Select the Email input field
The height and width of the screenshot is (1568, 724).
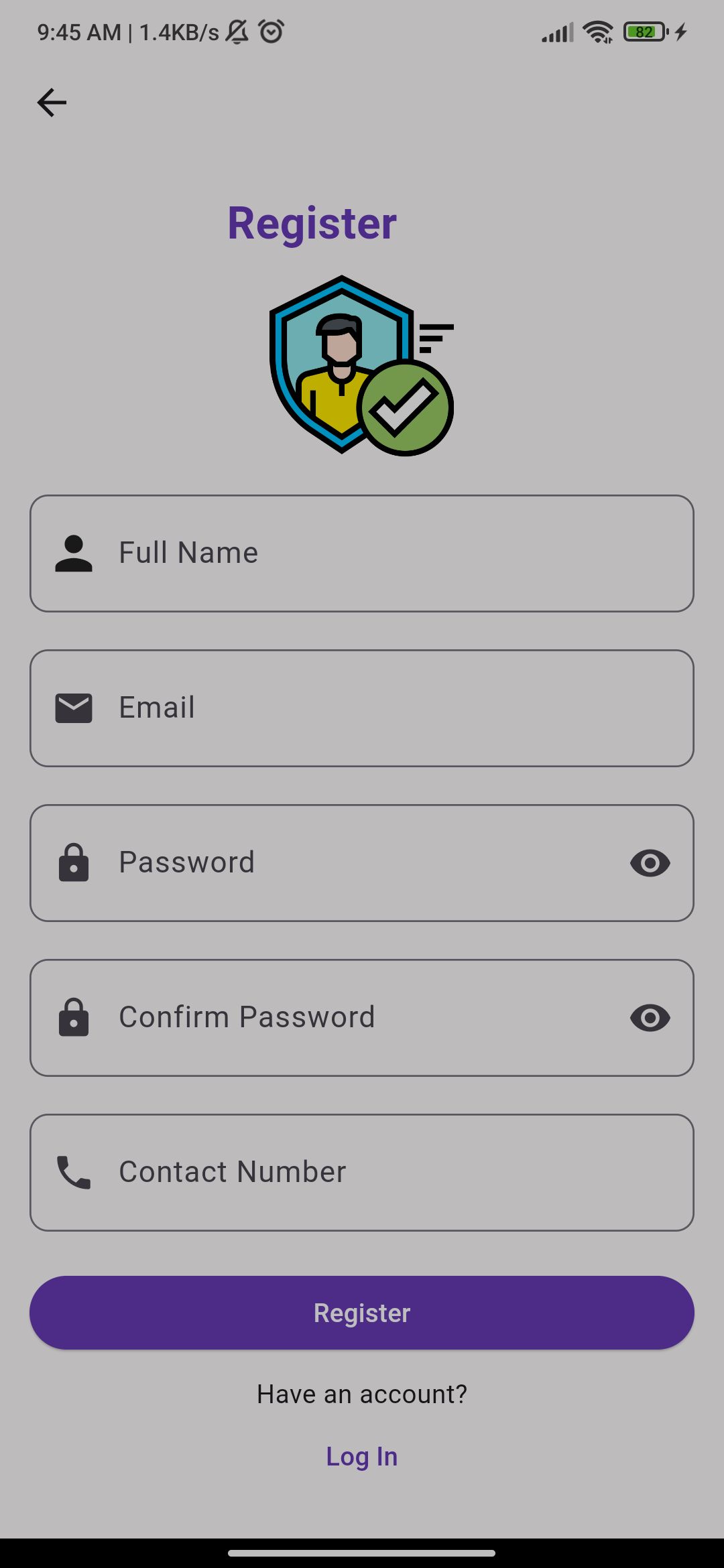[x=362, y=708]
